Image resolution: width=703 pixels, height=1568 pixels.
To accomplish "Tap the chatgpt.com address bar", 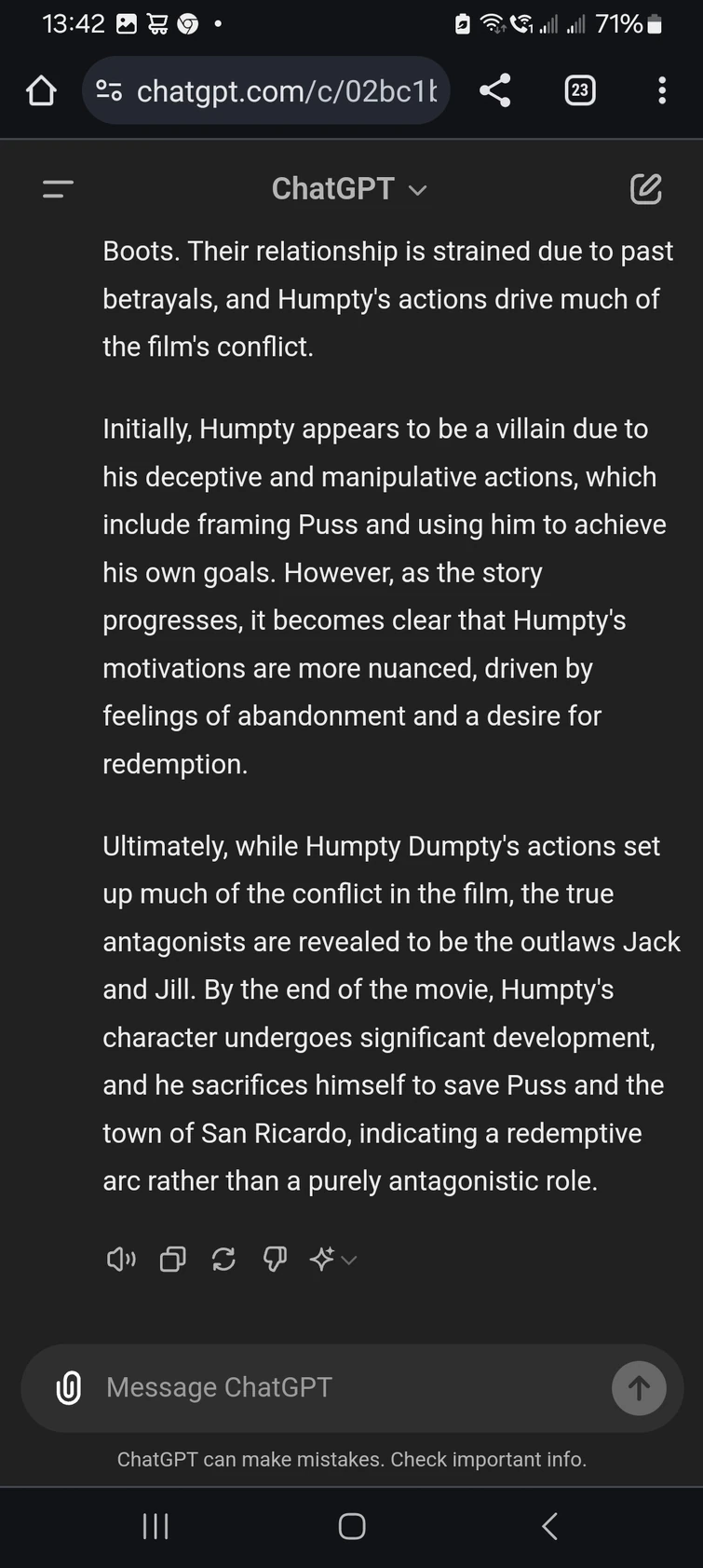I will pos(279,91).
